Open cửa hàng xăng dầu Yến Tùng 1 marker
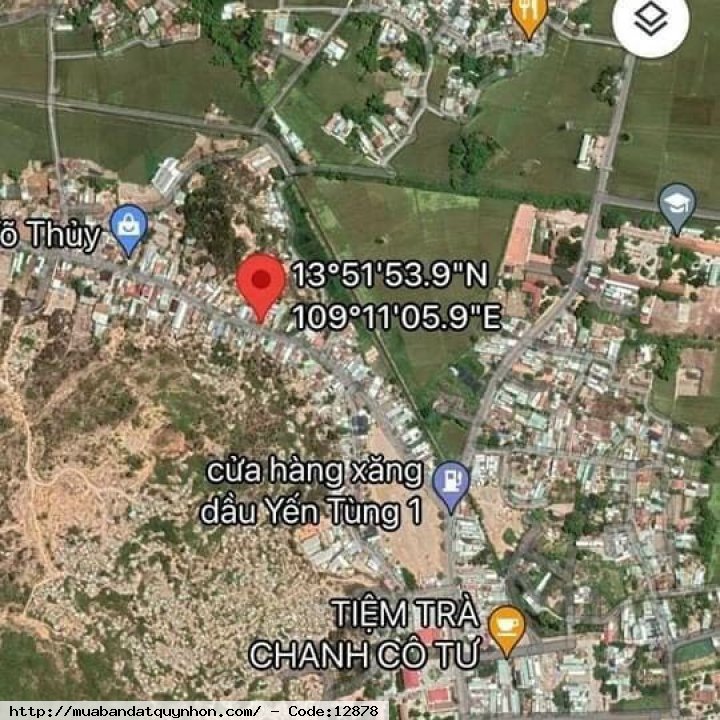720x720 pixels. click(x=451, y=483)
